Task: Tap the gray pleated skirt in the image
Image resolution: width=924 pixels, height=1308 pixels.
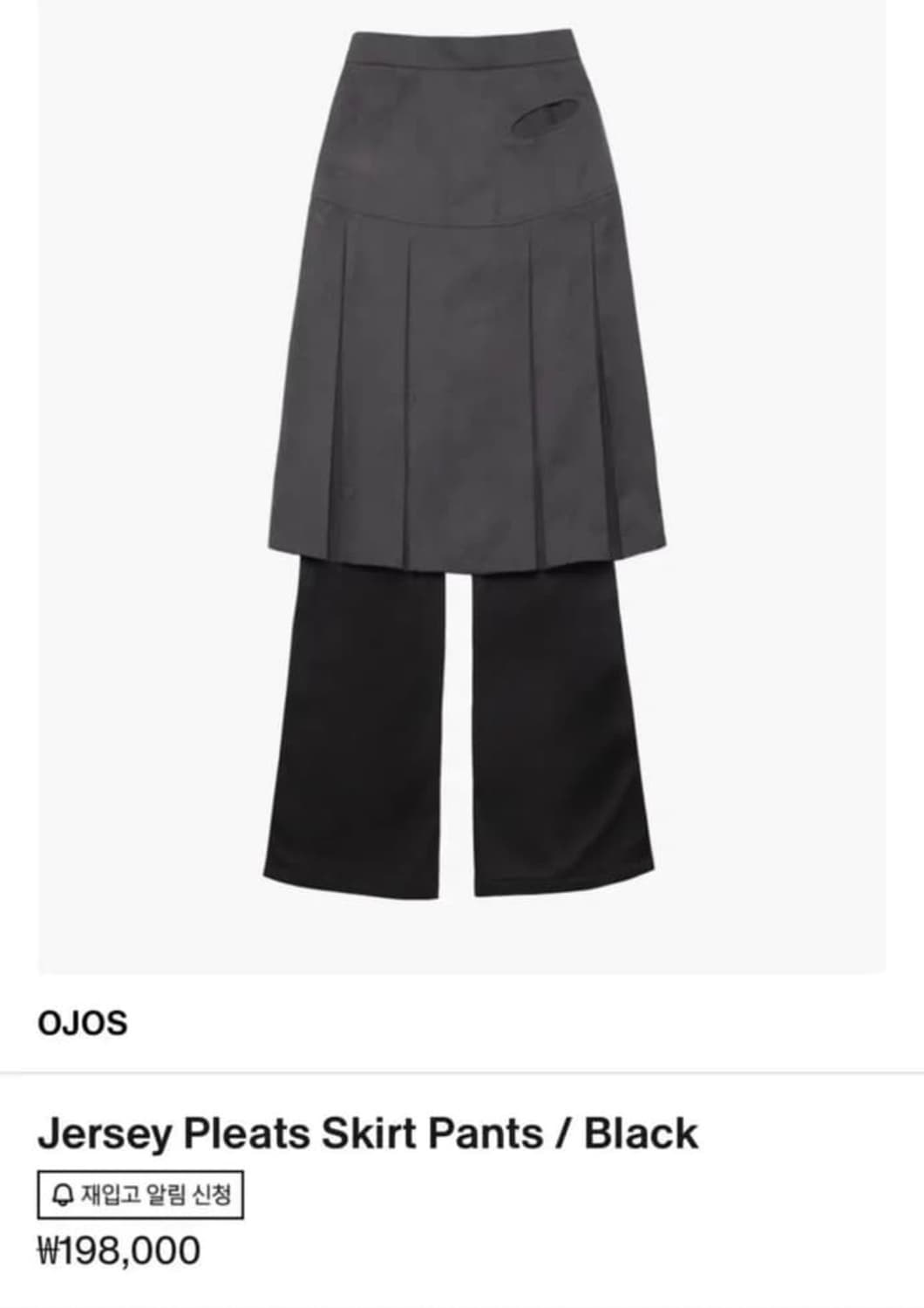Action: click(462, 349)
